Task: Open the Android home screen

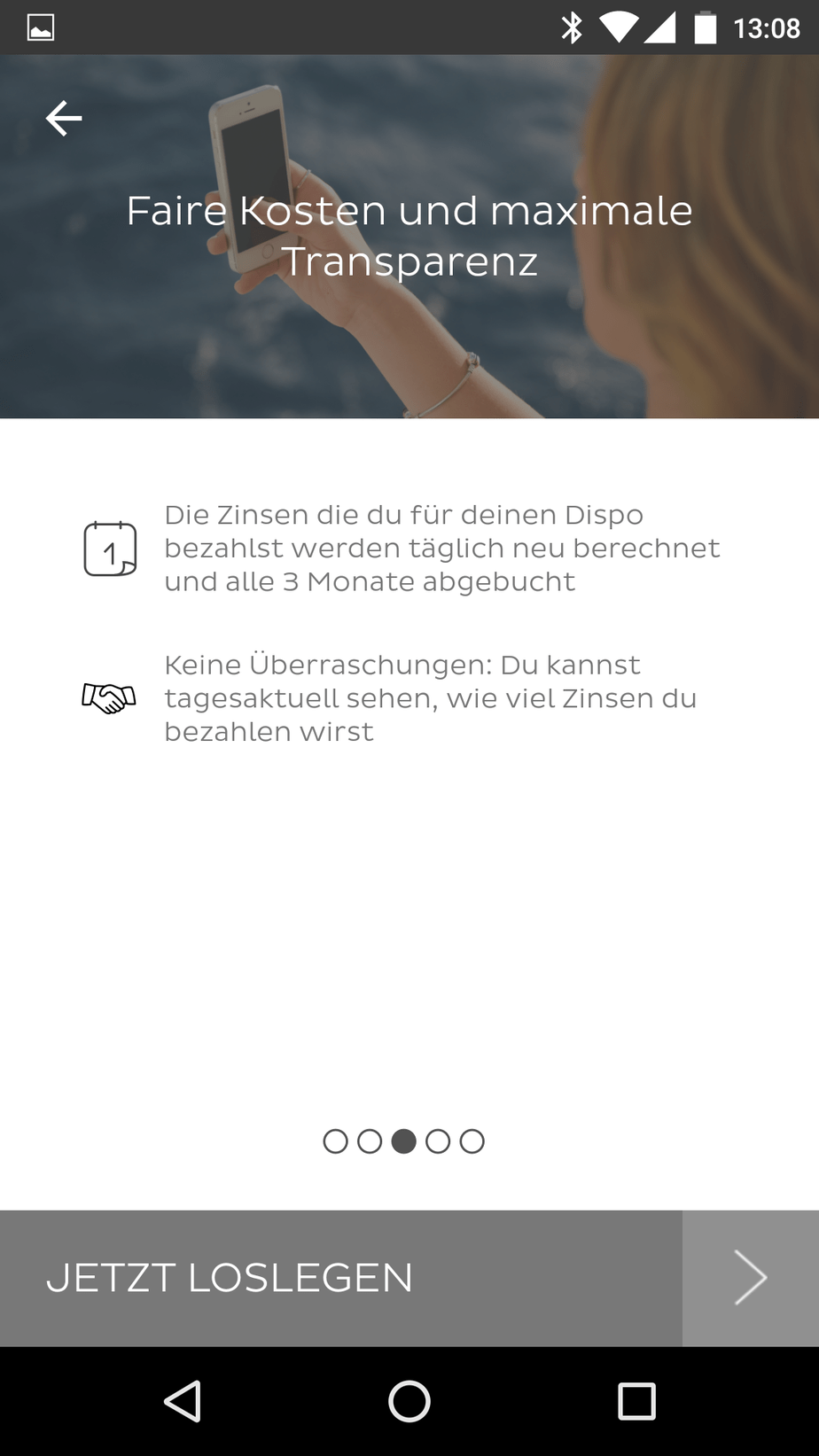Action: pyautogui.click(x=409, y=1402)
